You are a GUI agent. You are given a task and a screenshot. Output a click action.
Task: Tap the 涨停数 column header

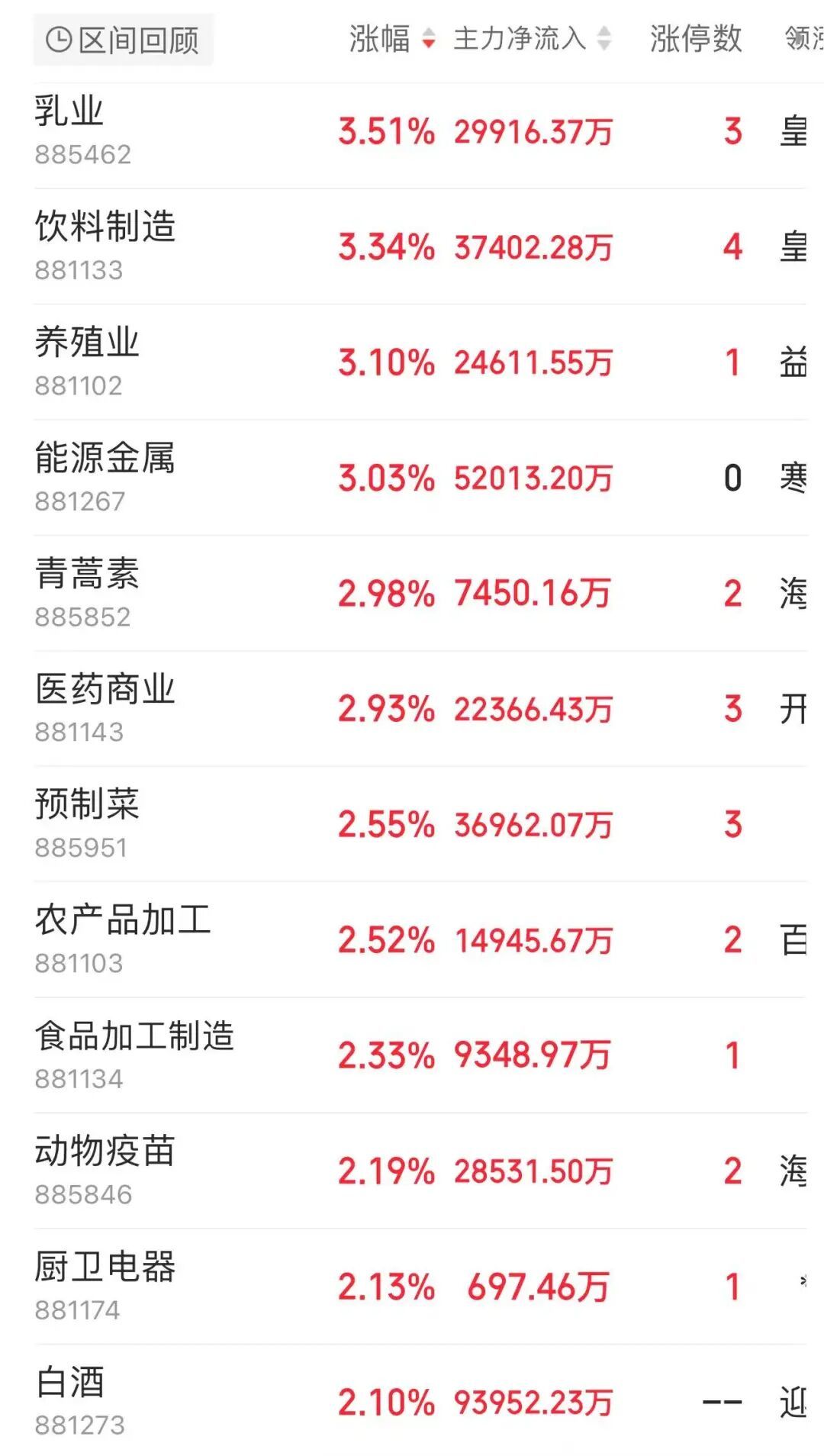696,38
